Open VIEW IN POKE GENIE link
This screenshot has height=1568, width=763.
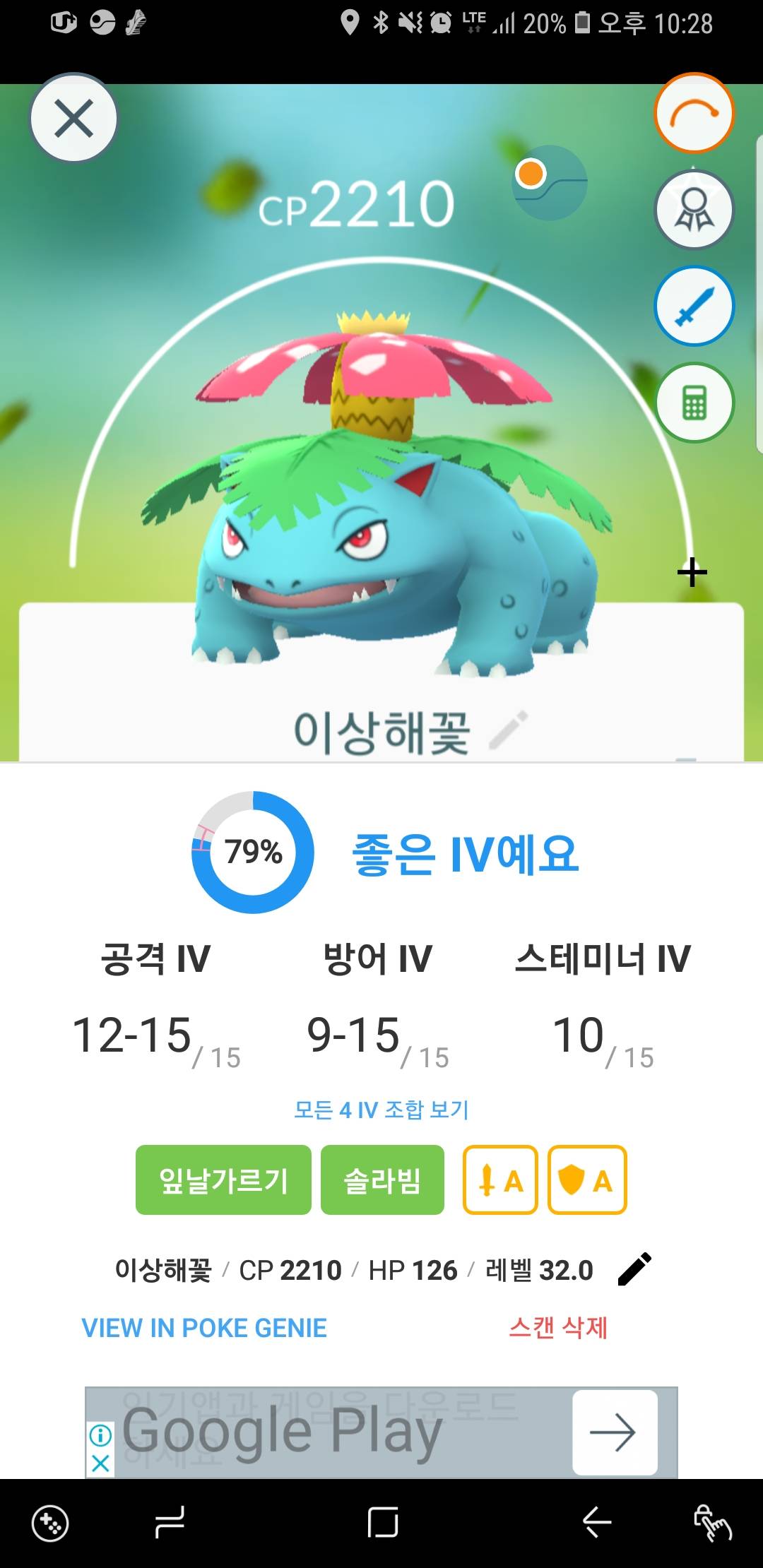(204, 1328)
